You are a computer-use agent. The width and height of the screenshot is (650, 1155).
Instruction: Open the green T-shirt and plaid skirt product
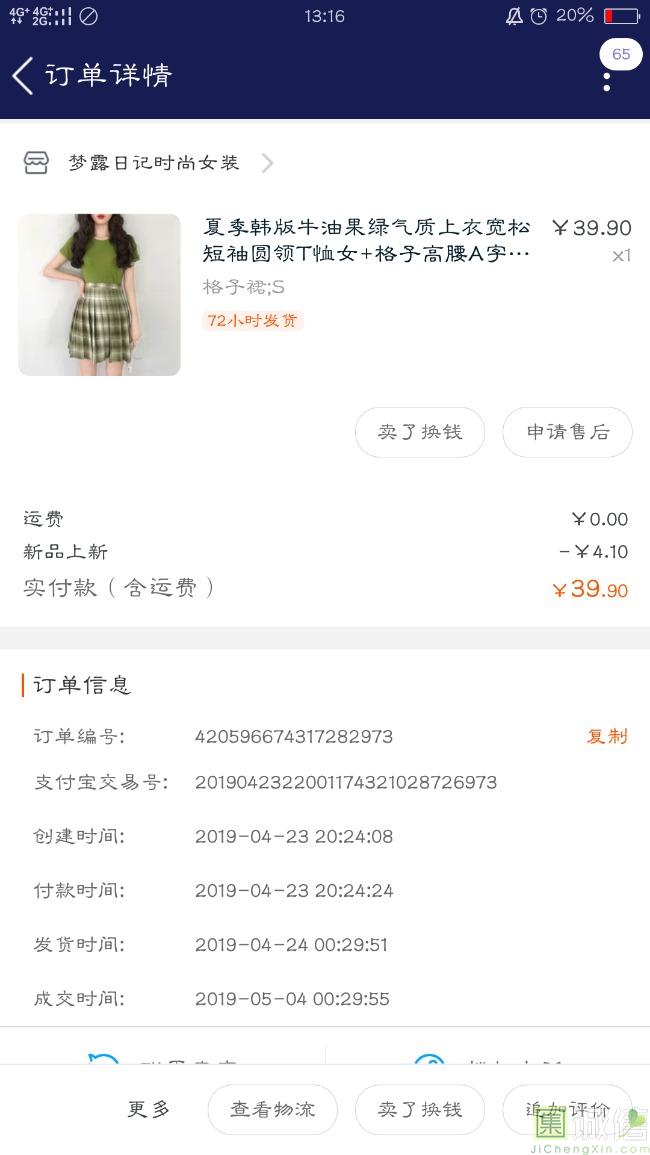pos(99,295)
